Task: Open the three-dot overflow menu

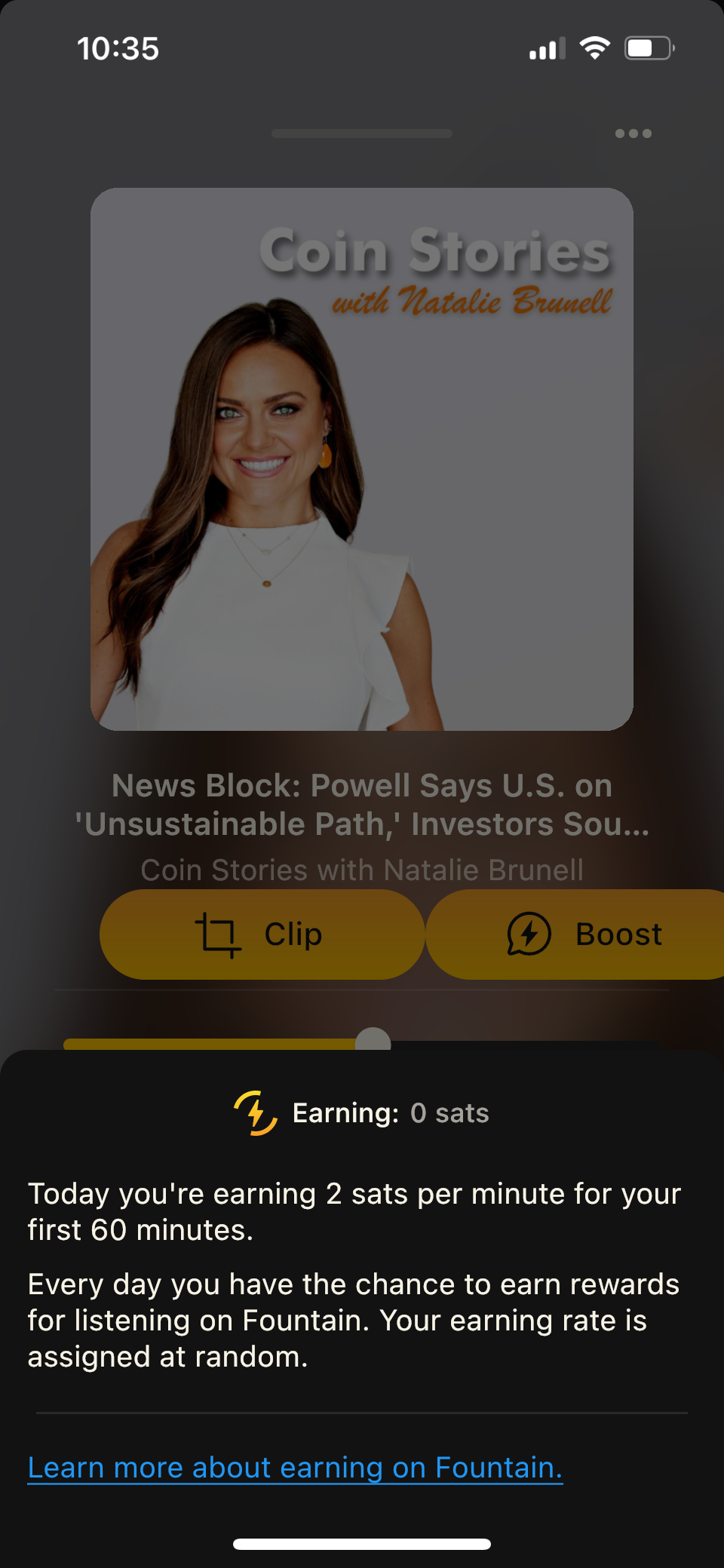Action: coord(633,133)
